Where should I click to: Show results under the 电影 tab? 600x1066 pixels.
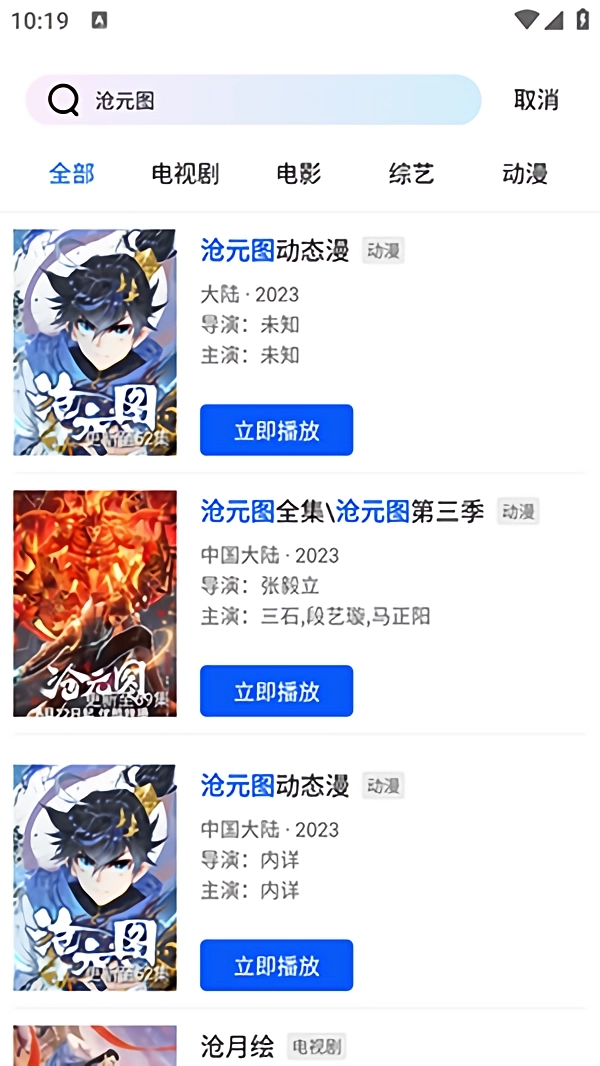click(298, 174)
